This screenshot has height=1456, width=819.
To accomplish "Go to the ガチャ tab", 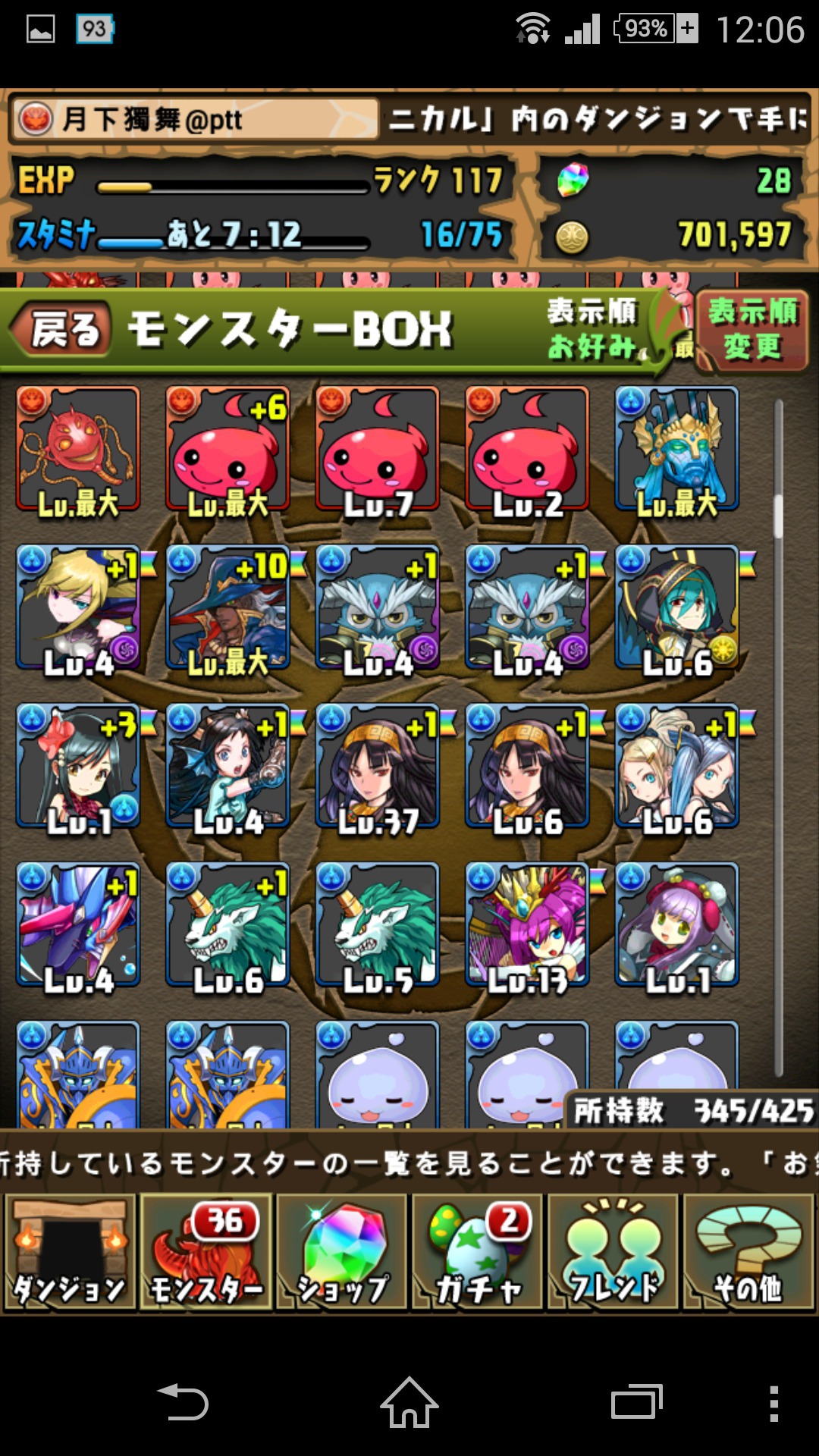I will (x=478, y=1252).
